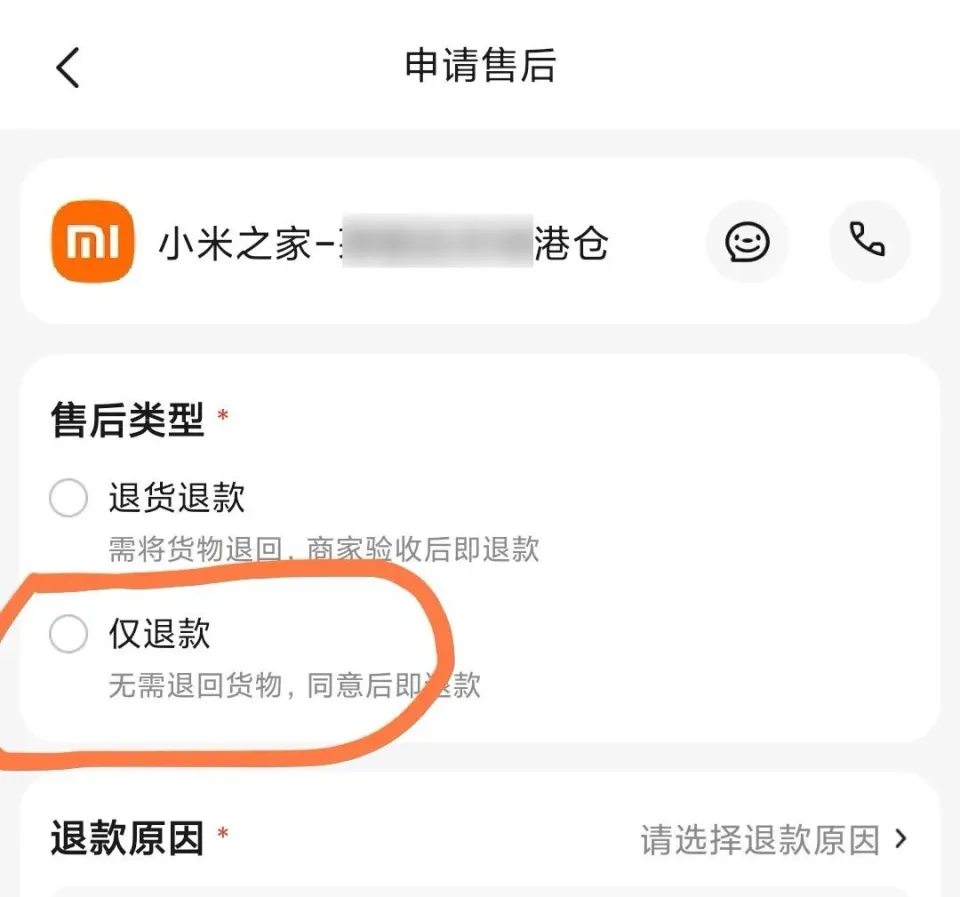
Task: Open chat with the seller's customer service
Action: pyautogui.click(x=747, y=242)
